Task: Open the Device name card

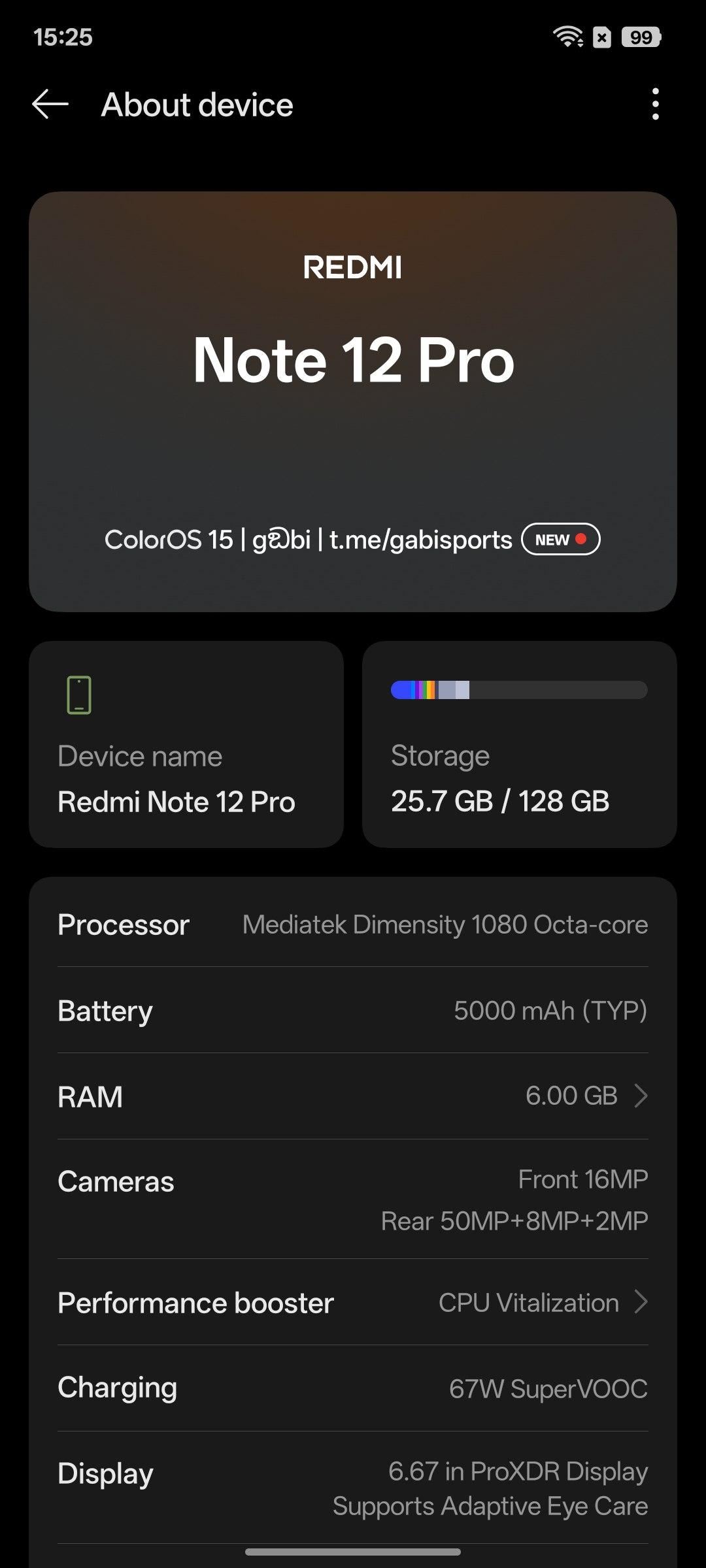Action: coord(186,745)
